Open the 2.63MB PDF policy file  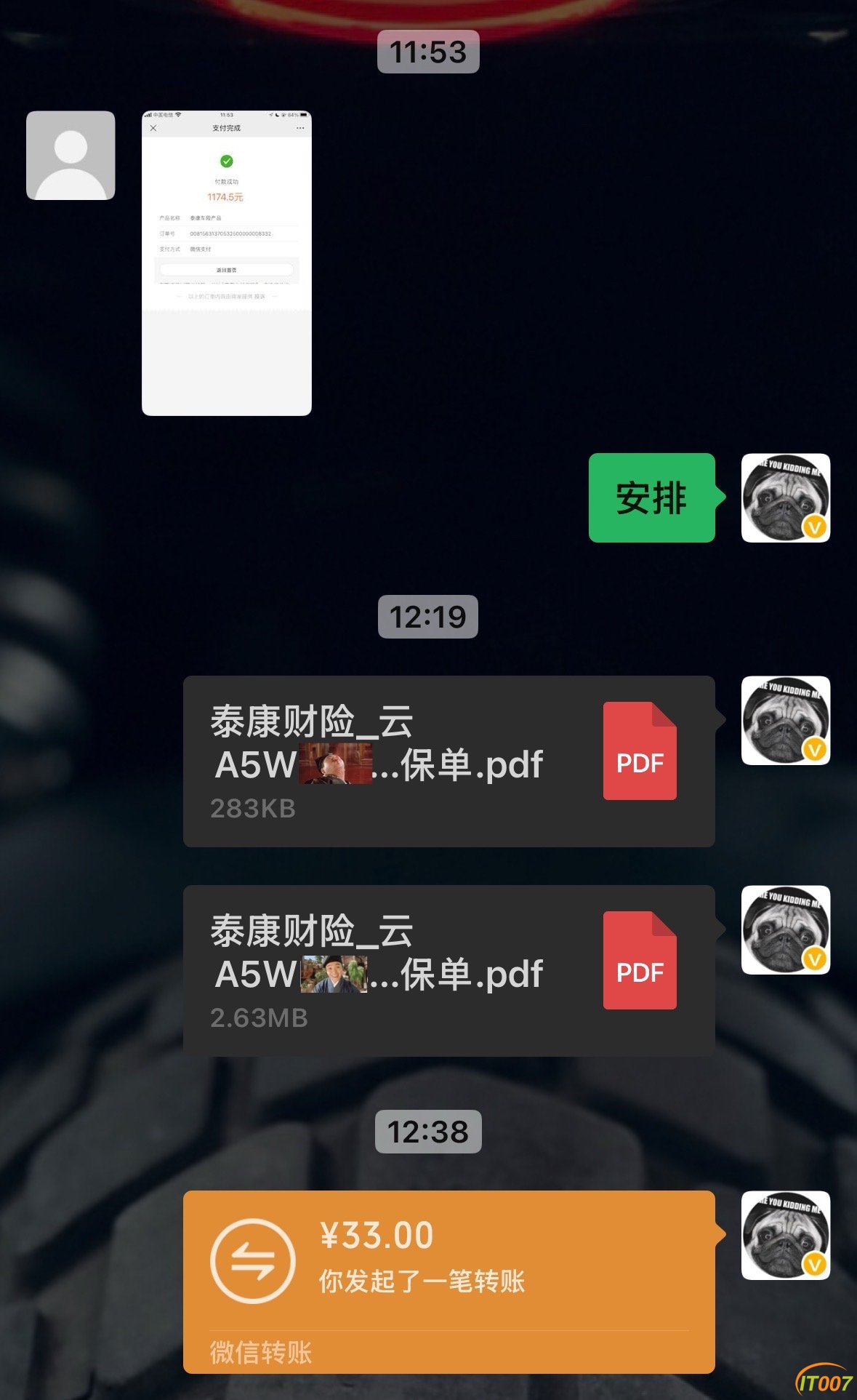pyautogui.click(x=448, y=970)
